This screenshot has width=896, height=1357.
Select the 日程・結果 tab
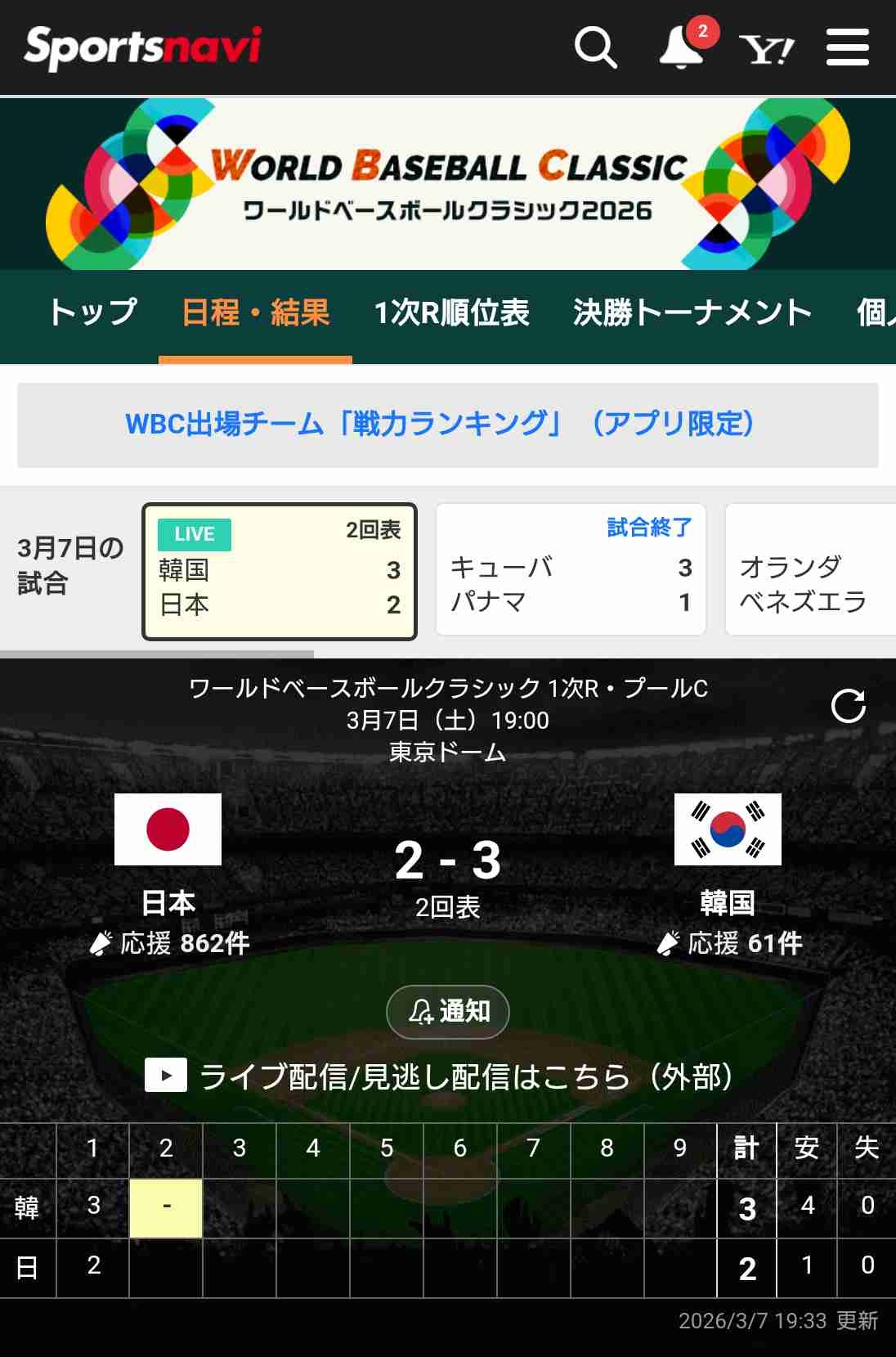[x=255, y=313]
